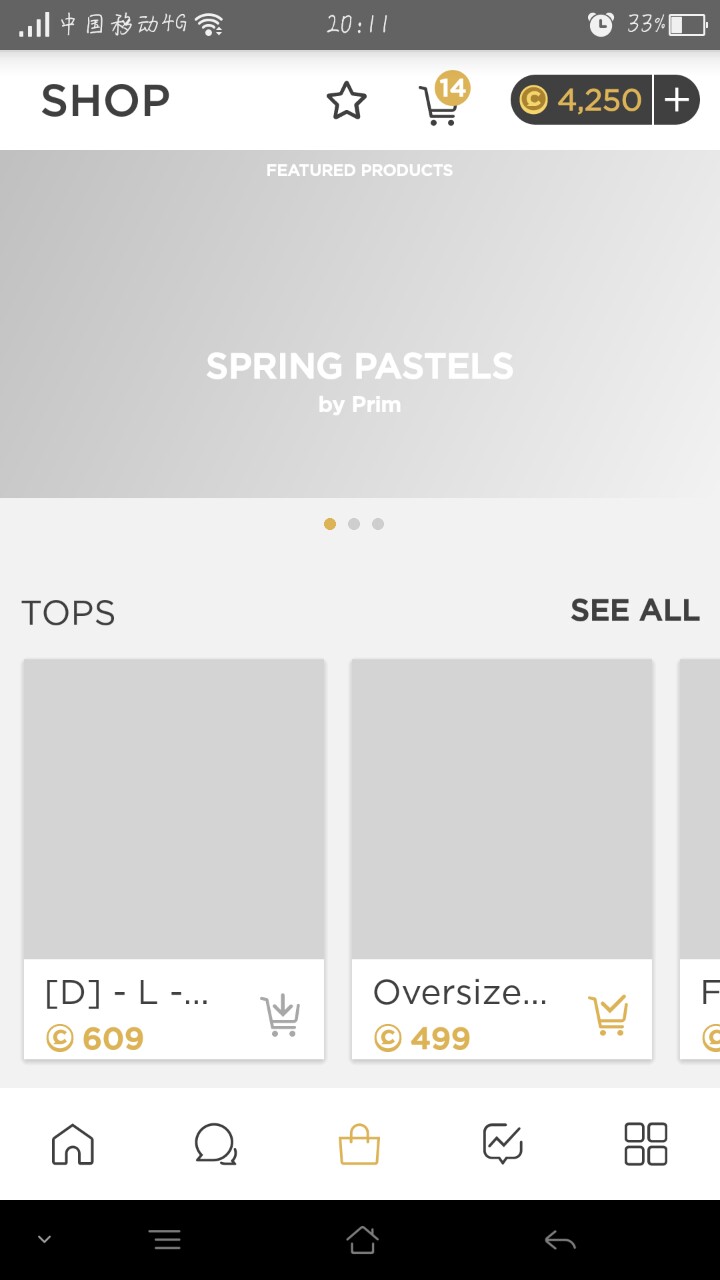Open the grid menu tab
Viewport: 720px width, 1280px height.
pos(645,1144)
